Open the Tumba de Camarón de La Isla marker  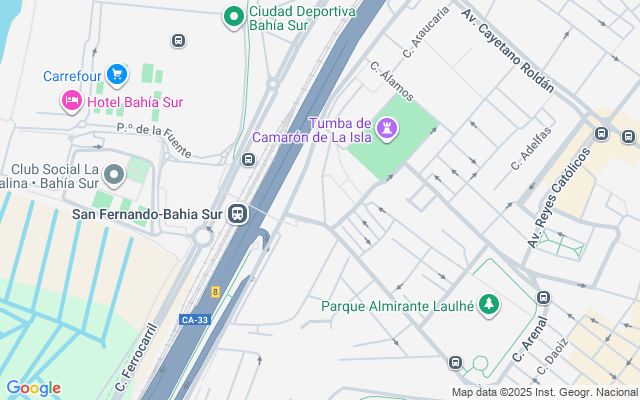point(387,128)
